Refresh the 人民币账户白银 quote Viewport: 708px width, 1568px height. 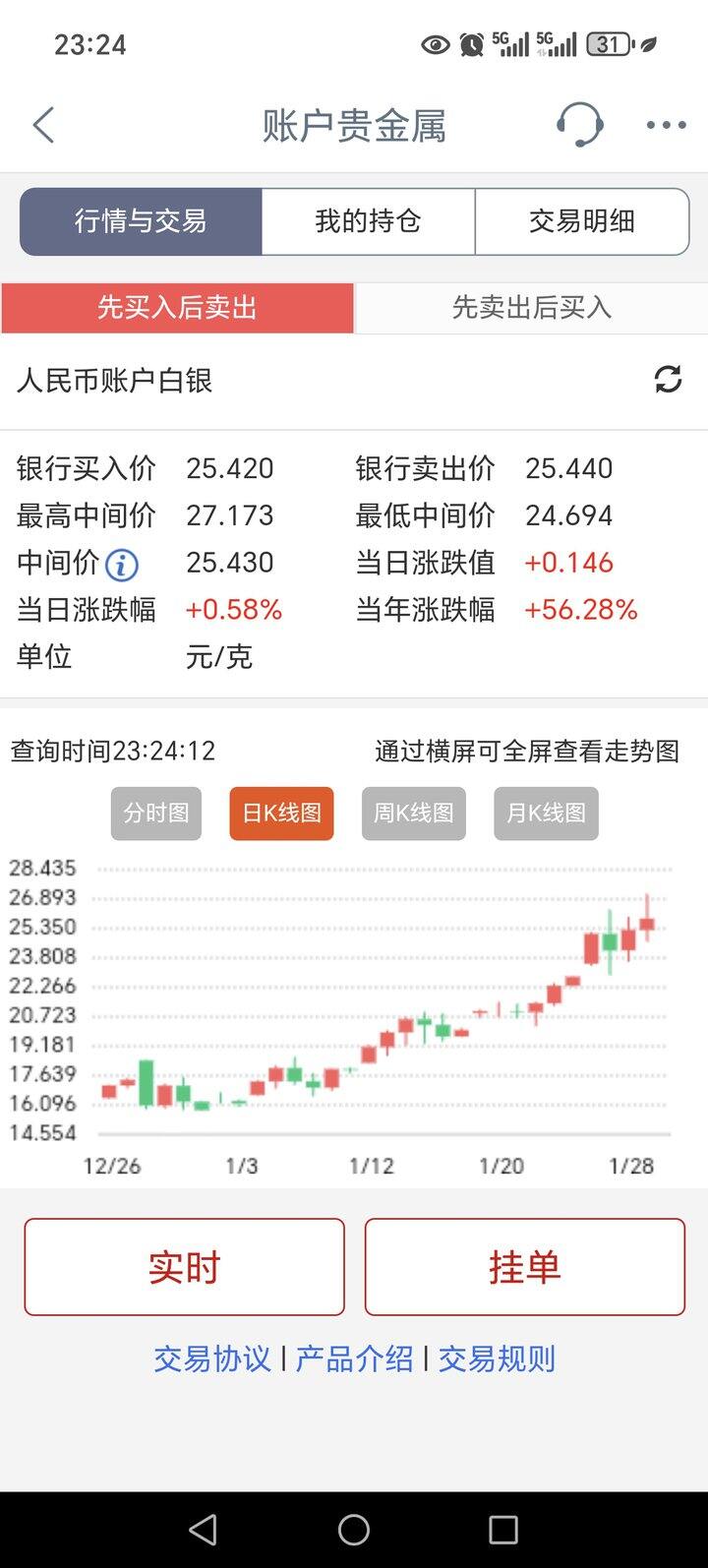[x=668, y=380]
